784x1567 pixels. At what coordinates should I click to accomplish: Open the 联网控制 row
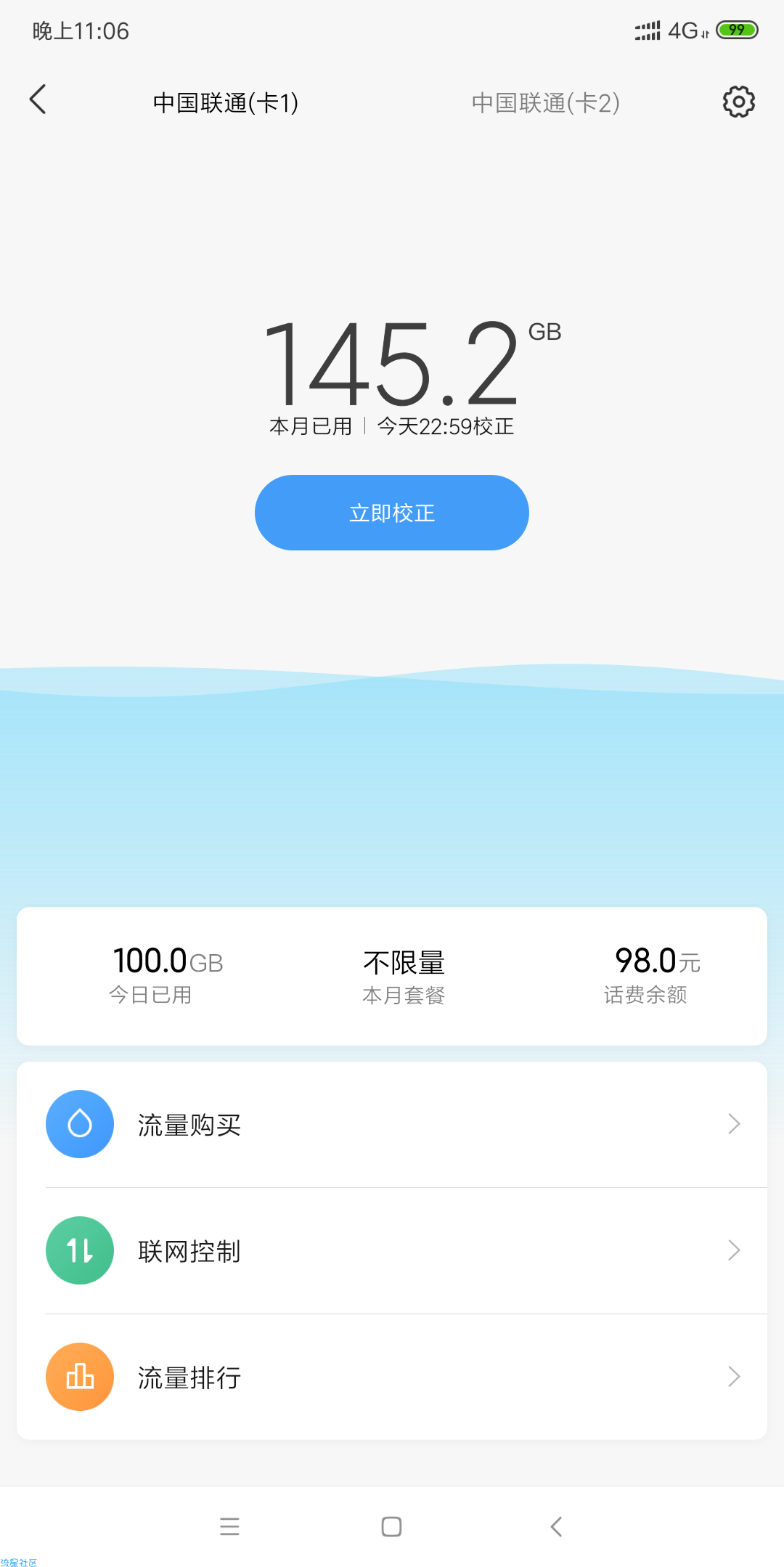(392, 1250)
